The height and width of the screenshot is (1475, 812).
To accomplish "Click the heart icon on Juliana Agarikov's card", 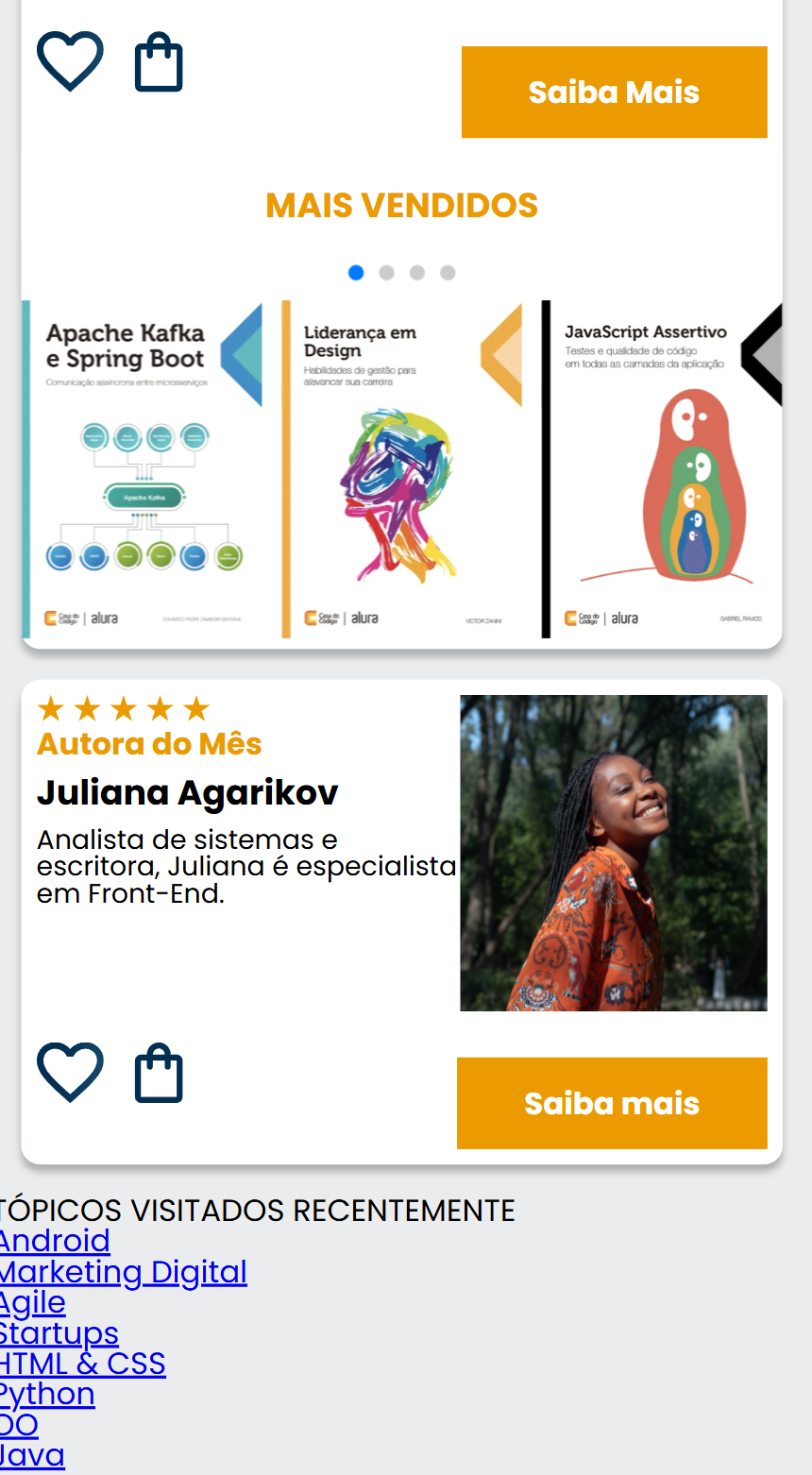I will click(70, 1072).
